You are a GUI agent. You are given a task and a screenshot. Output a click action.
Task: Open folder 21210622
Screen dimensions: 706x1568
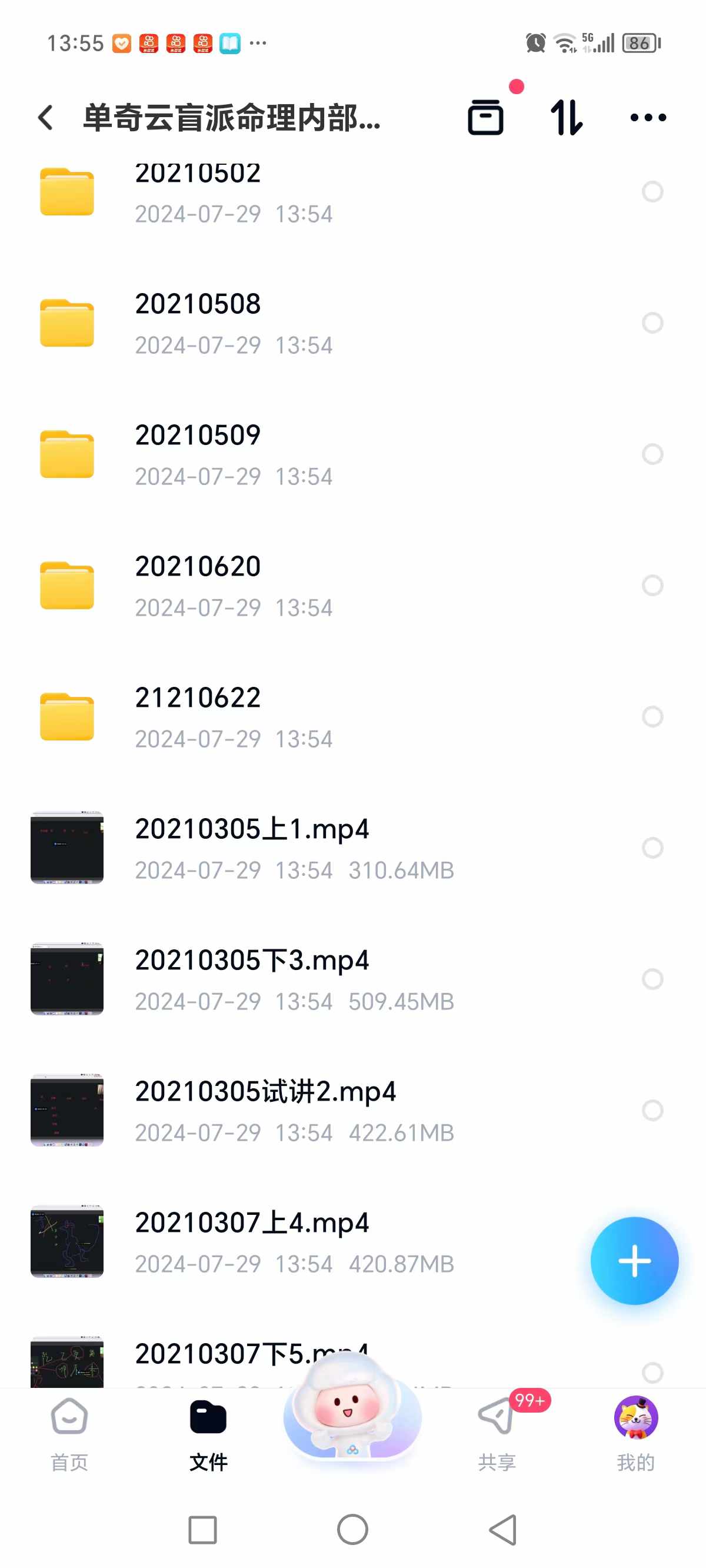point(353,716)
